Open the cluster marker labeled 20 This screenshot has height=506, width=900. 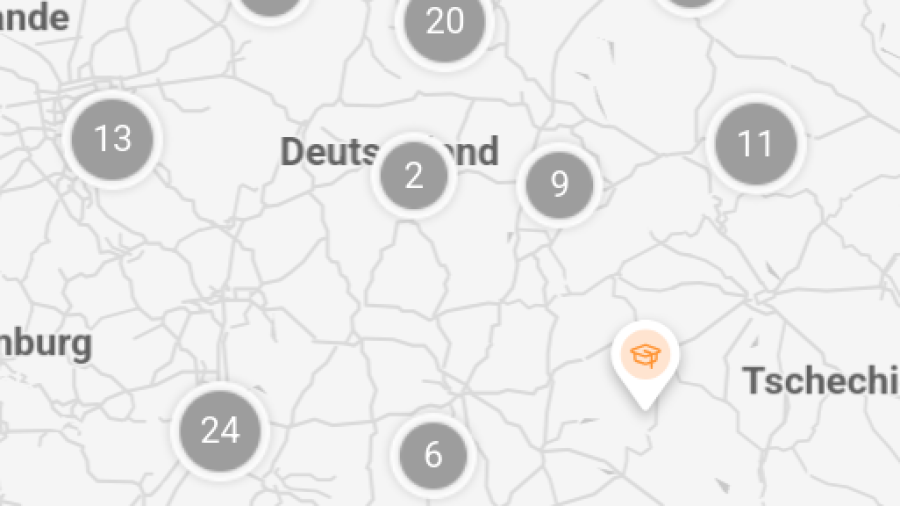click(445, 22)
